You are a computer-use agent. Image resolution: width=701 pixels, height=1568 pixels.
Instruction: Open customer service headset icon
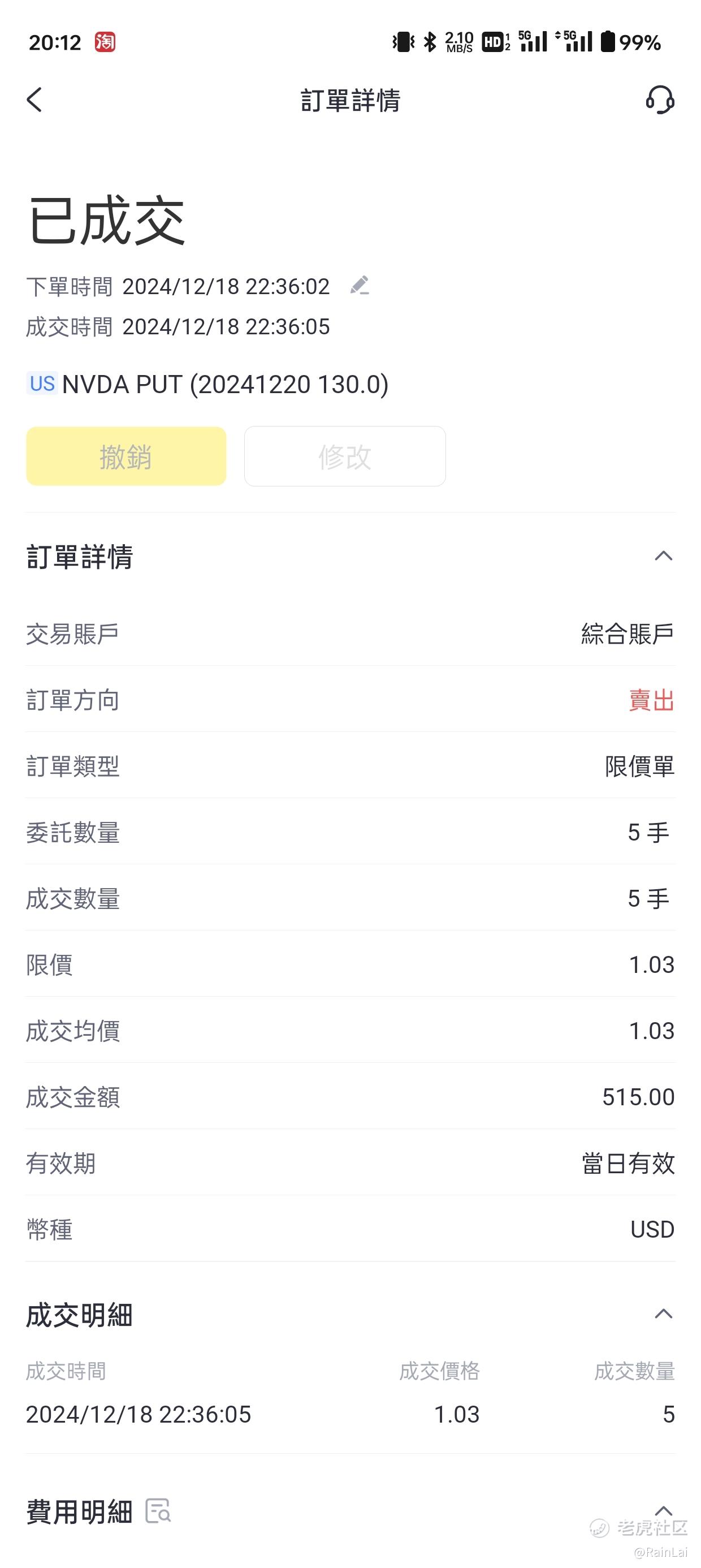(660, 100)
